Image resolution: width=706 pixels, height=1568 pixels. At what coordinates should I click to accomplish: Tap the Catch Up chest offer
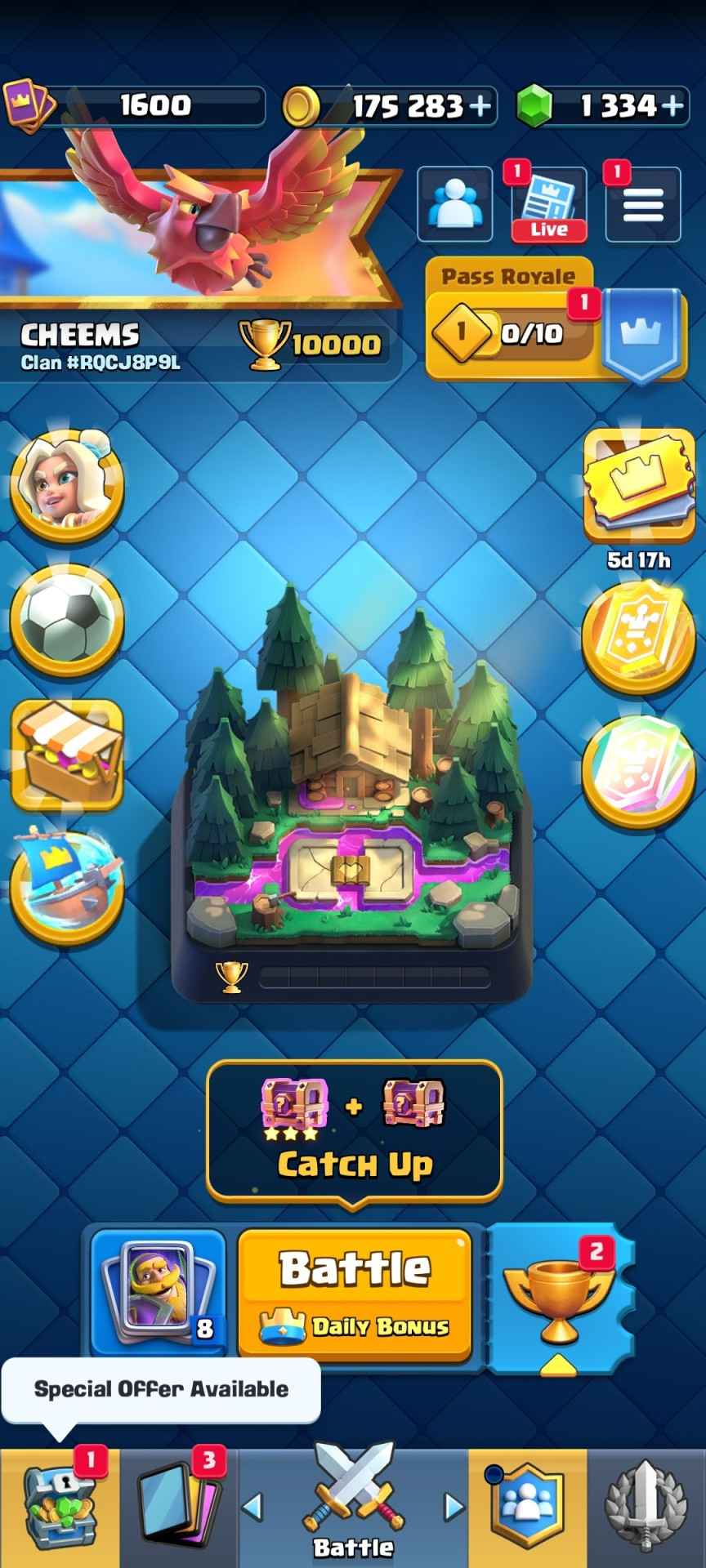click(x=354, y=1131)
